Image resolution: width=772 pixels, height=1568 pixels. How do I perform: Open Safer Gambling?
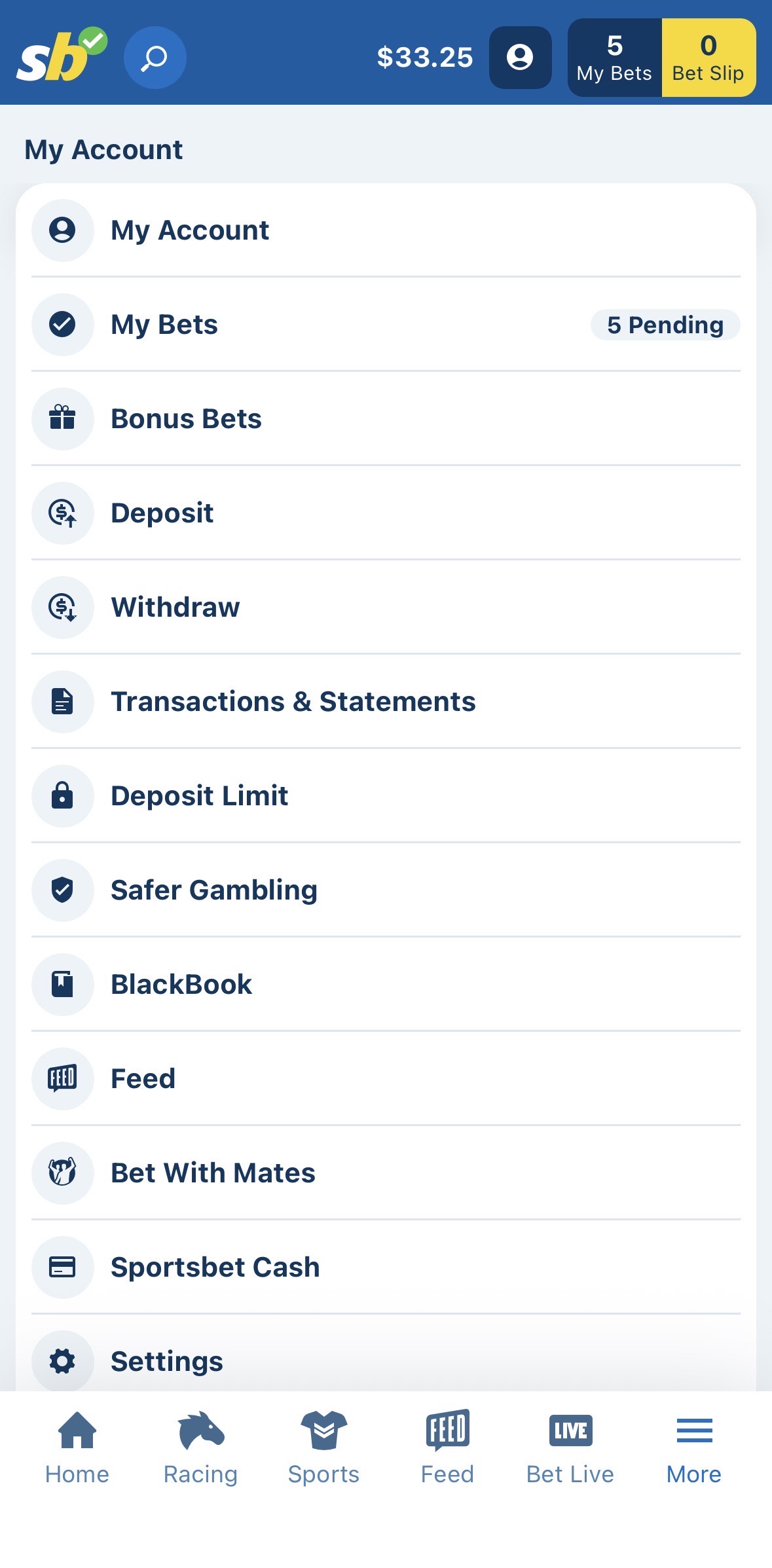(386, 890)
